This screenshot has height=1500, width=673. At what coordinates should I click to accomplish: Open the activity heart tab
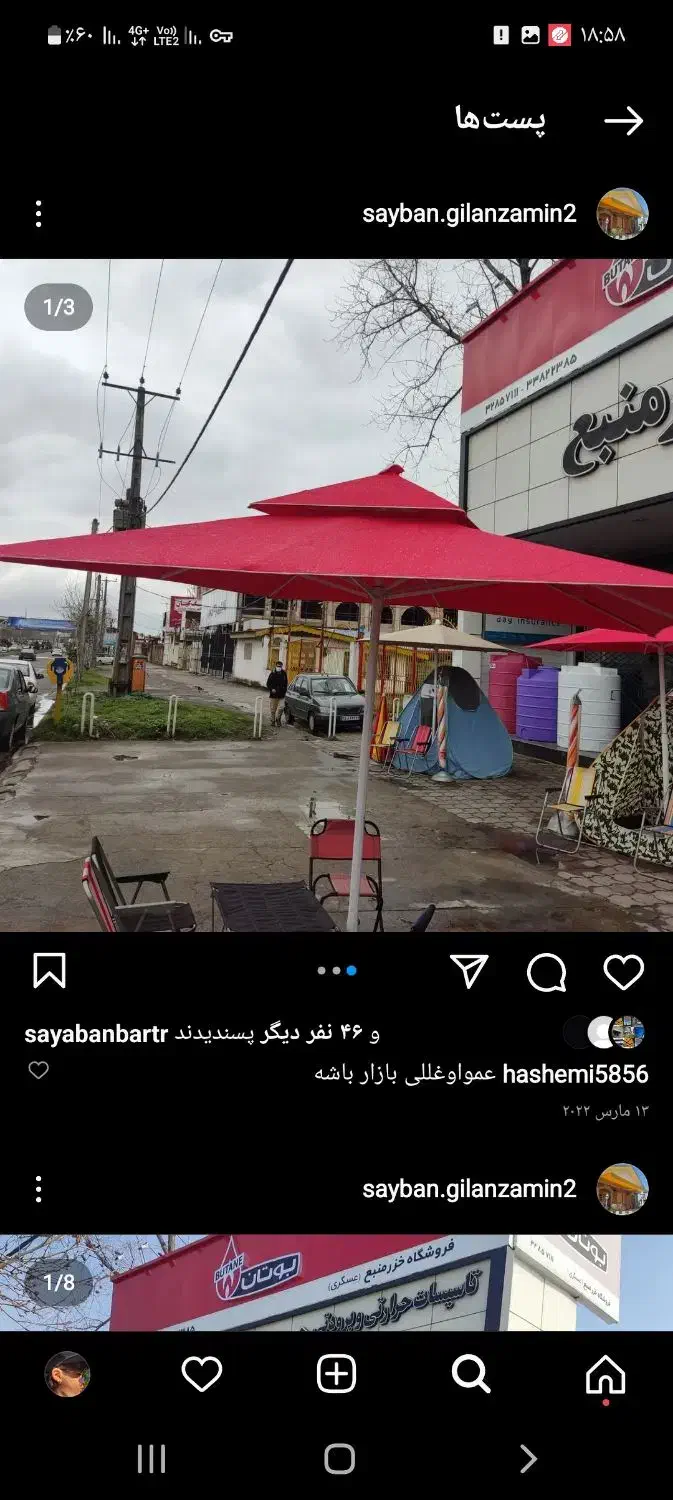click(x=201, y=1375)
